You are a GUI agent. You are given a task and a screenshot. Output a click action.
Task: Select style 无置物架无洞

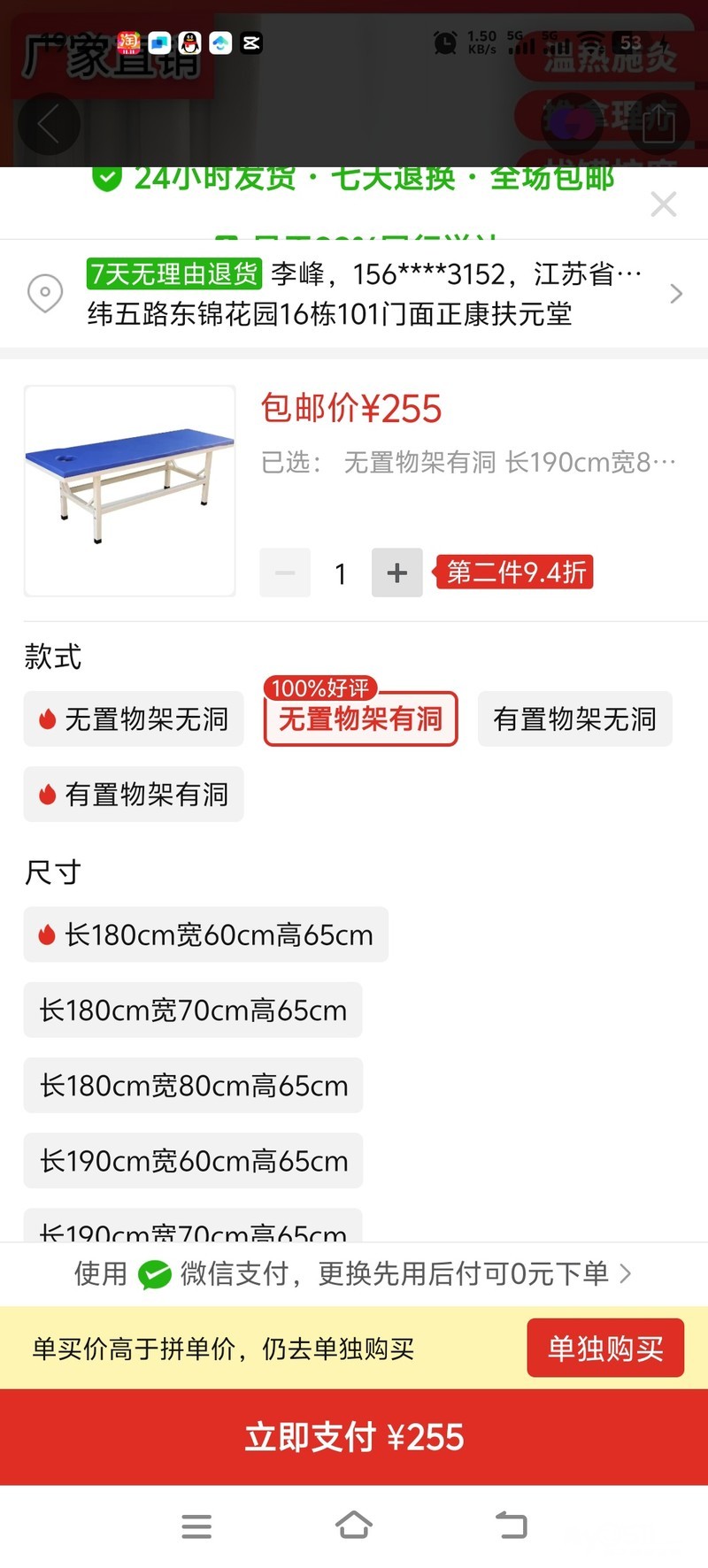[134, 719]
